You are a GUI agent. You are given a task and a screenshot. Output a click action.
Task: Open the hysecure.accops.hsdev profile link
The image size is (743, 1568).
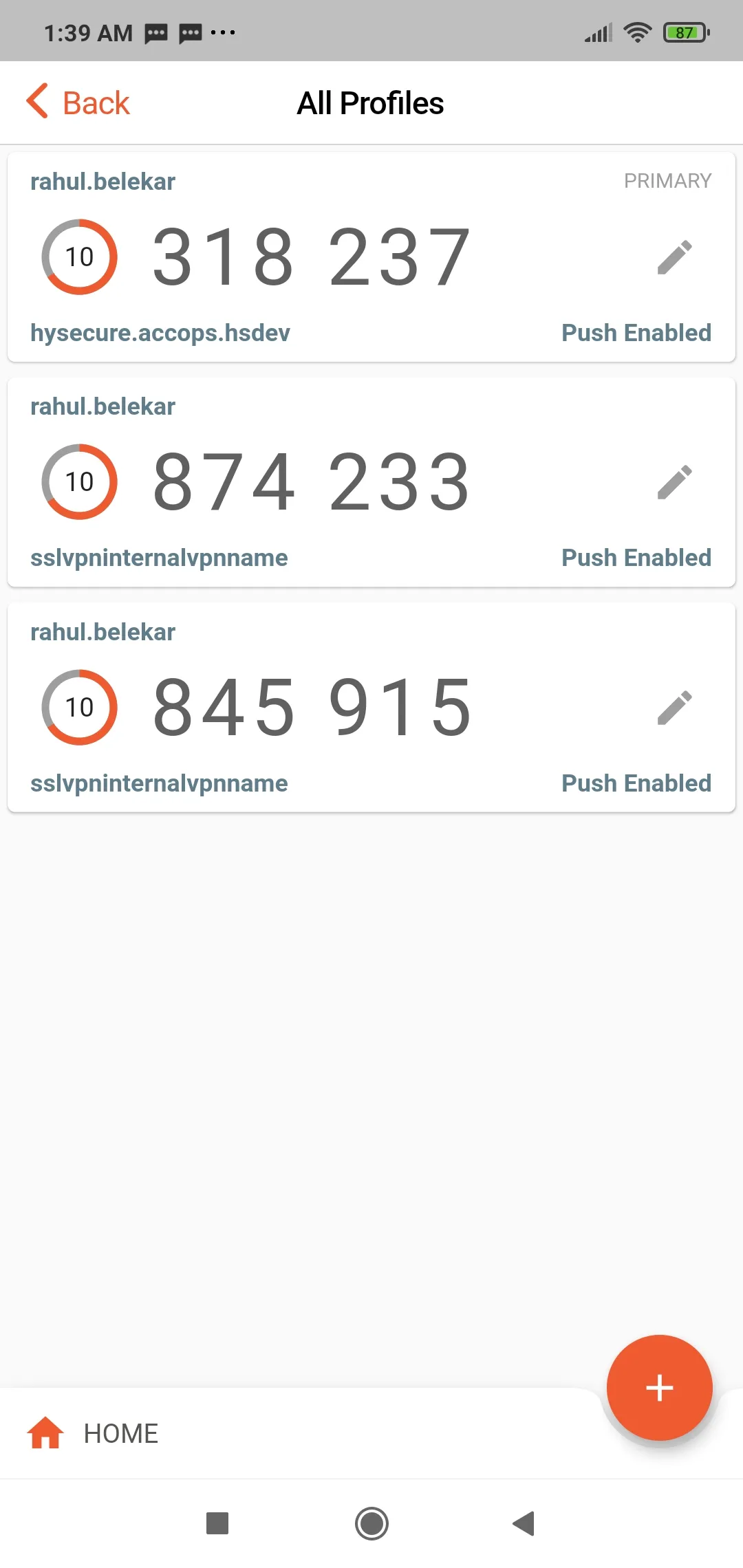pyautogui.click(x=160, y=333)
